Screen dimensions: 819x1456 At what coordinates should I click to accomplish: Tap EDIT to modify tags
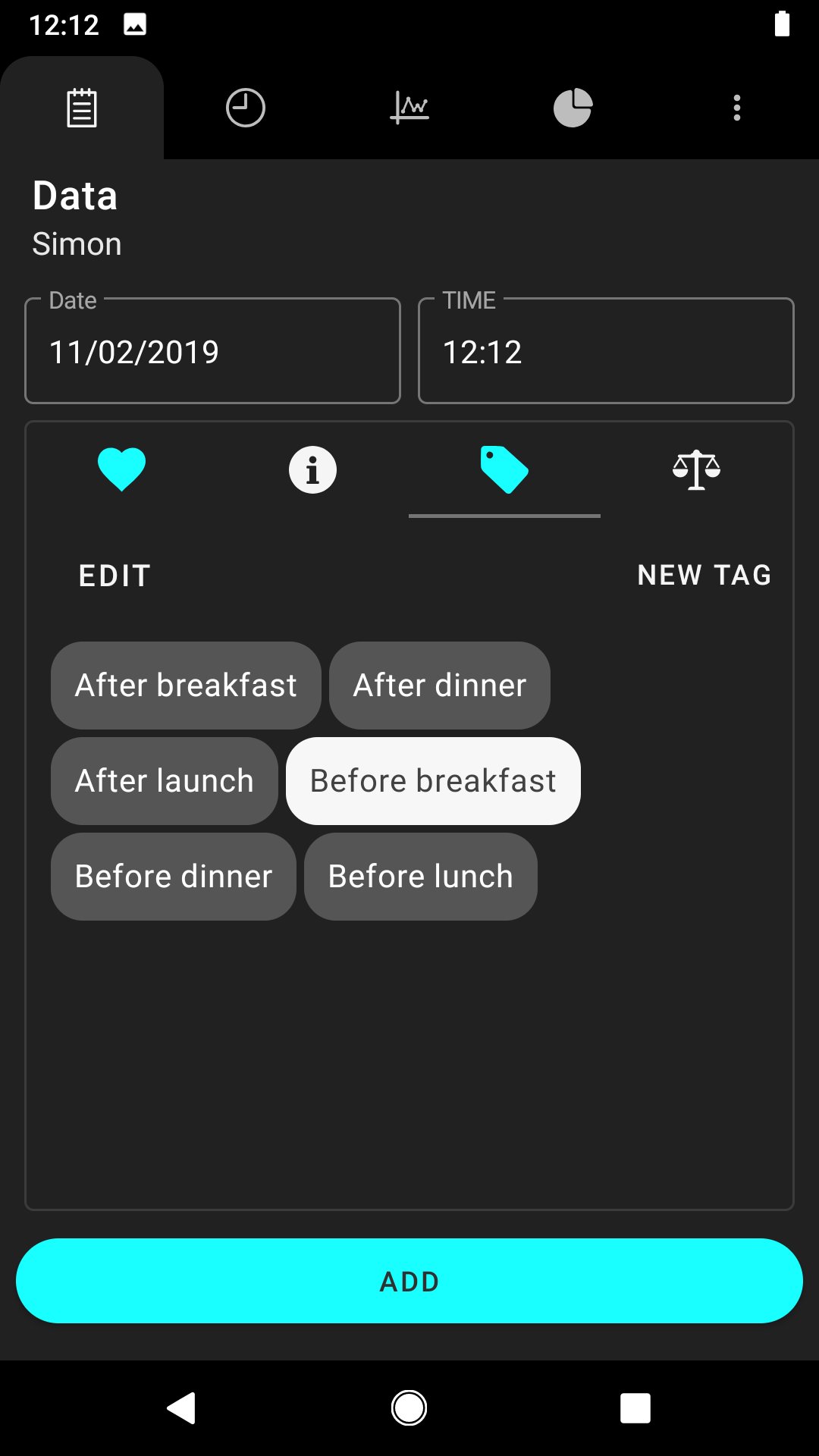tap(115, 576)
